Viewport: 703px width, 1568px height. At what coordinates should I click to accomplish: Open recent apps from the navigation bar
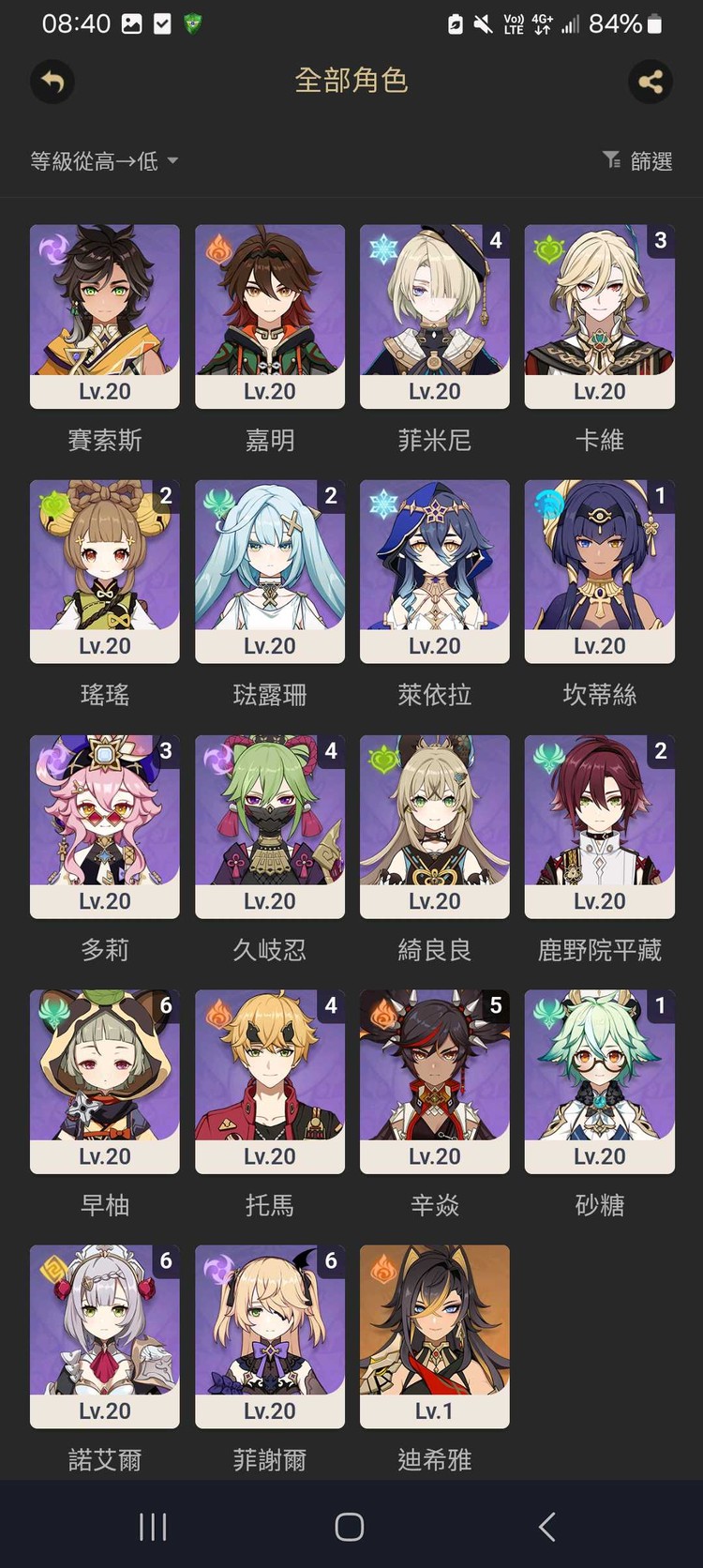point(152,1526)
